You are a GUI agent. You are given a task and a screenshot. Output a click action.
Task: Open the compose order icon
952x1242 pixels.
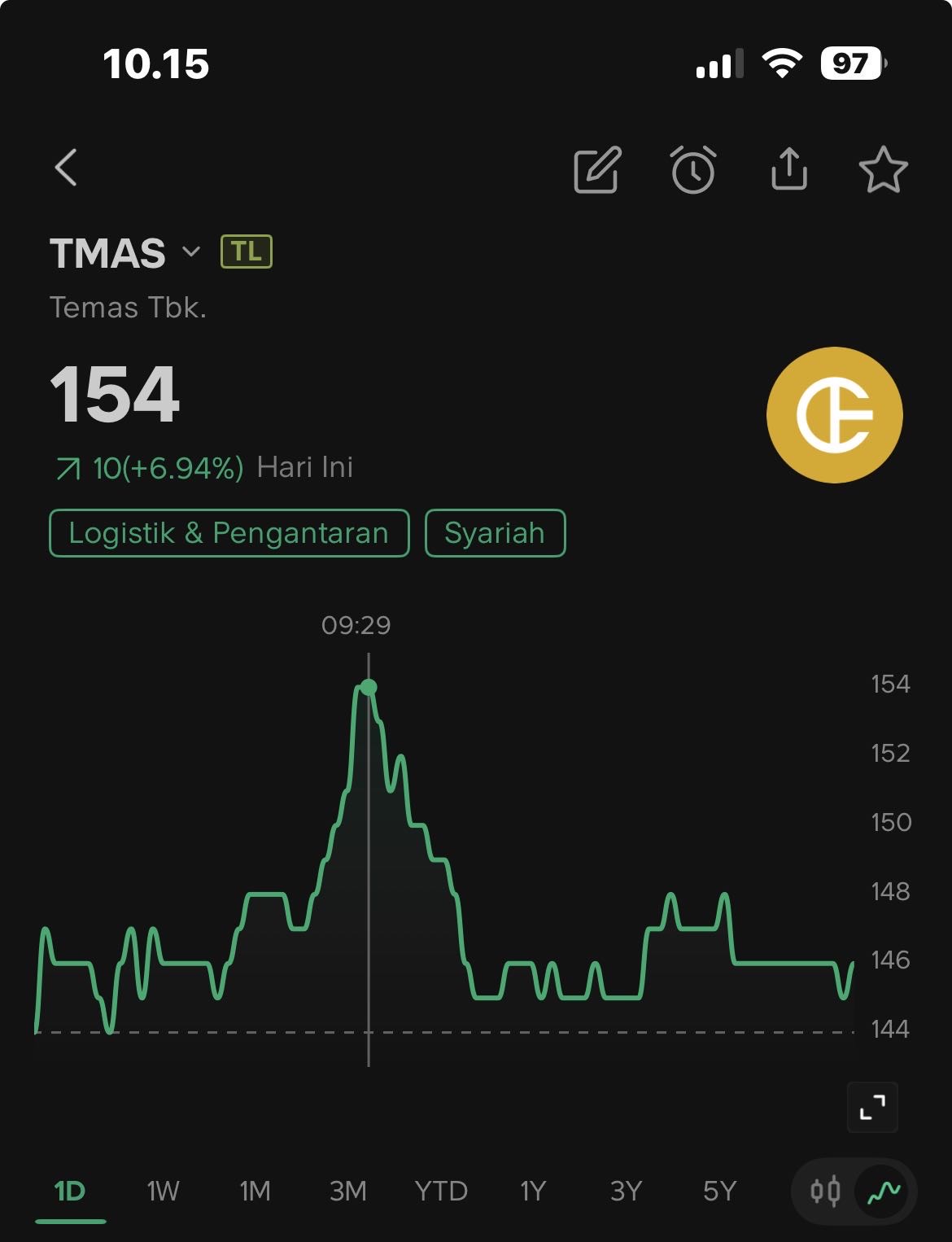(598, 171)
